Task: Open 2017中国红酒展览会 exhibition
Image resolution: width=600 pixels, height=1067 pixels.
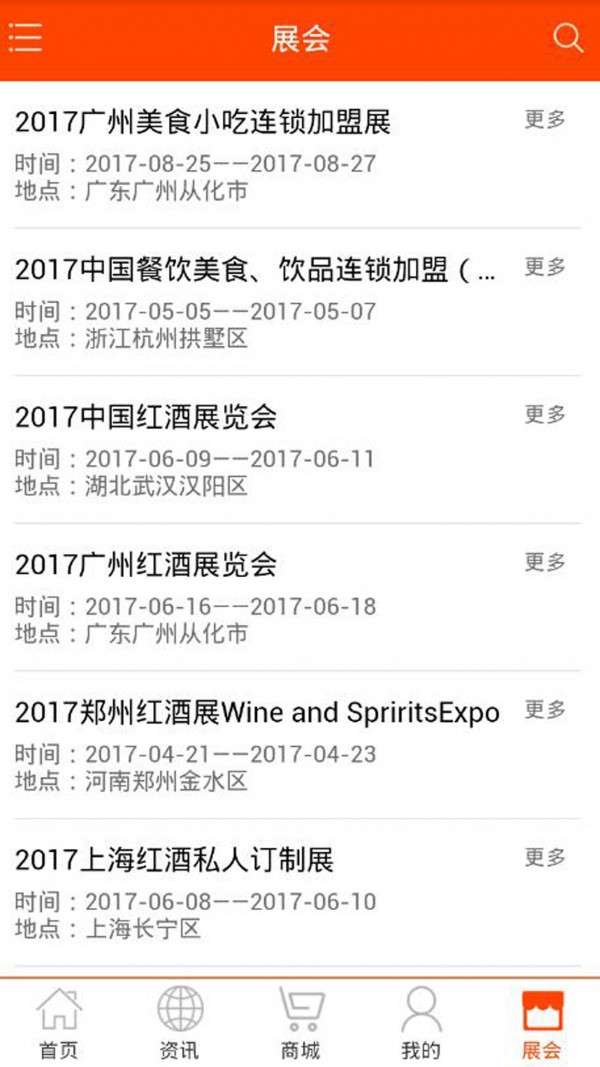Action: (146, 417)
